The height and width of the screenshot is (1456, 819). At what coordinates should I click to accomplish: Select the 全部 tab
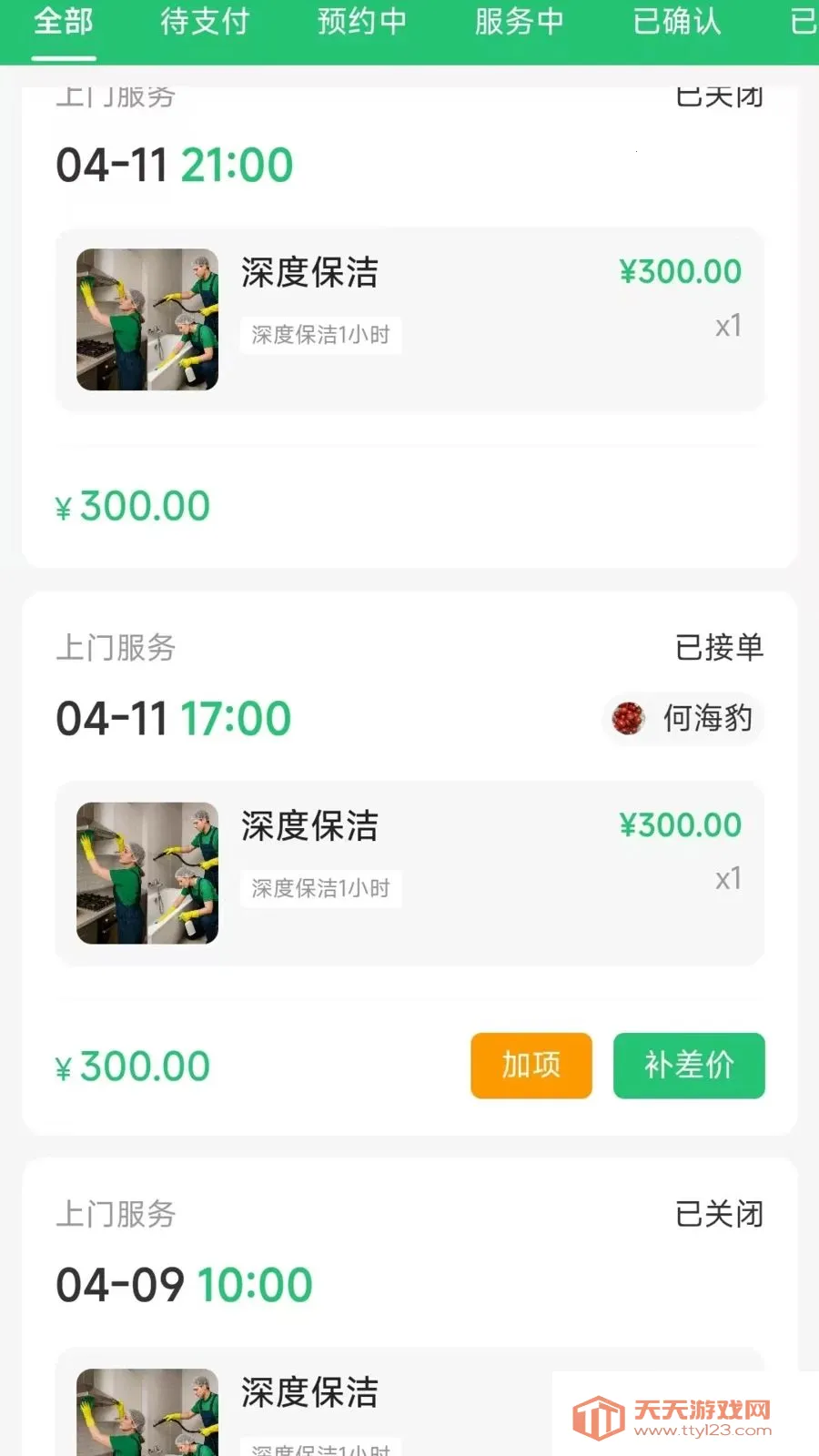[x=63, y=22]
